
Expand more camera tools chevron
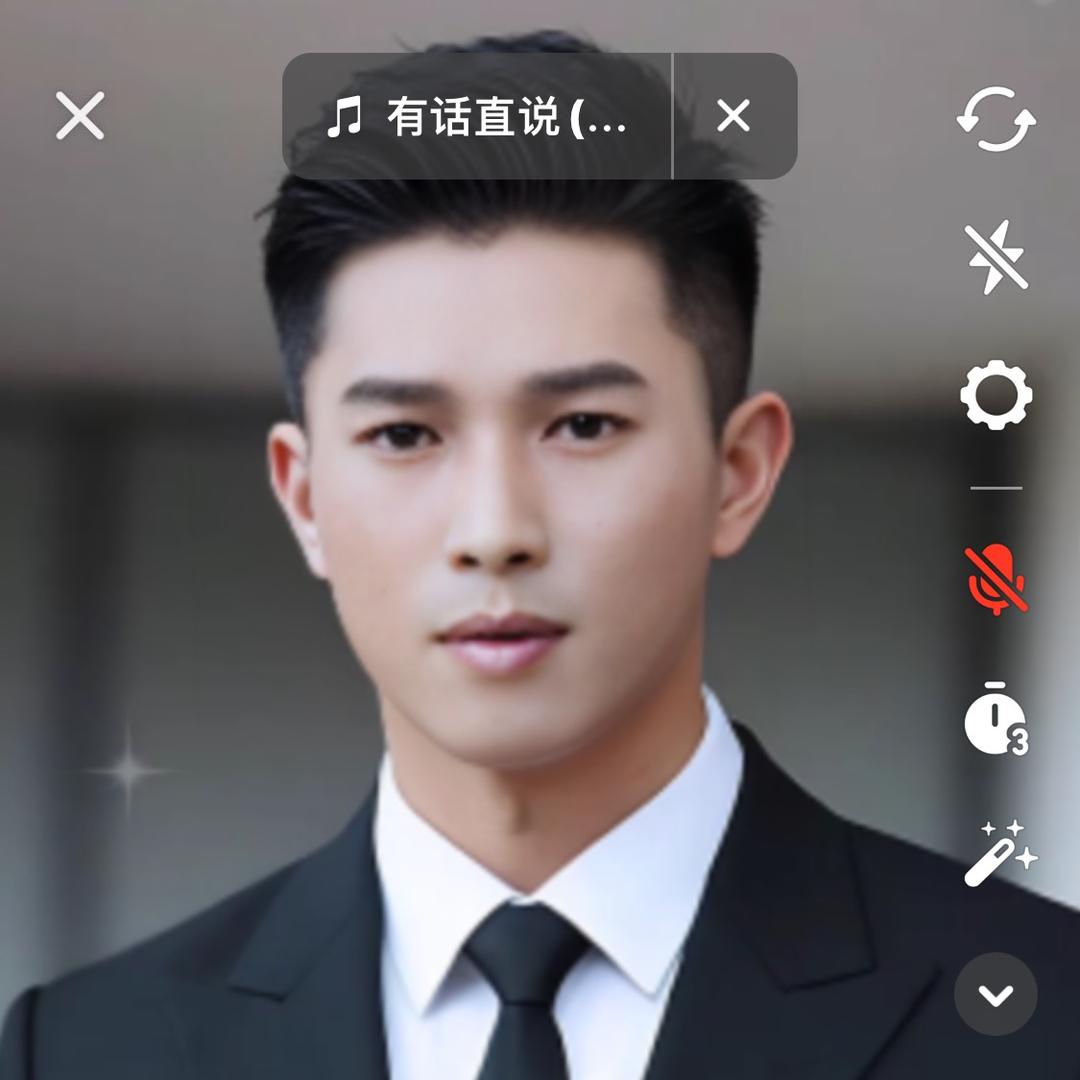click(x=996, y=994)
